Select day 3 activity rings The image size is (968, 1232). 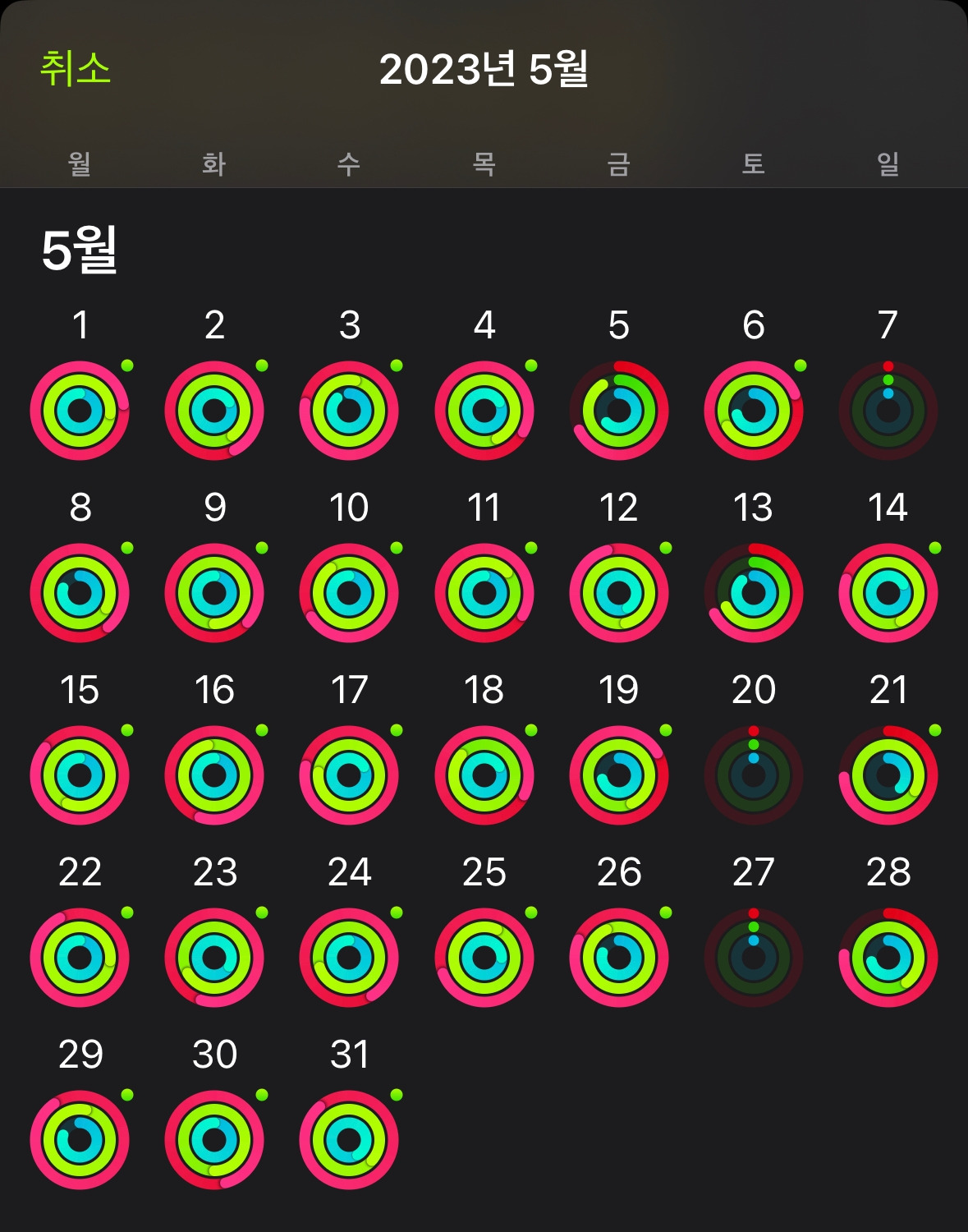tap(349, 411)
